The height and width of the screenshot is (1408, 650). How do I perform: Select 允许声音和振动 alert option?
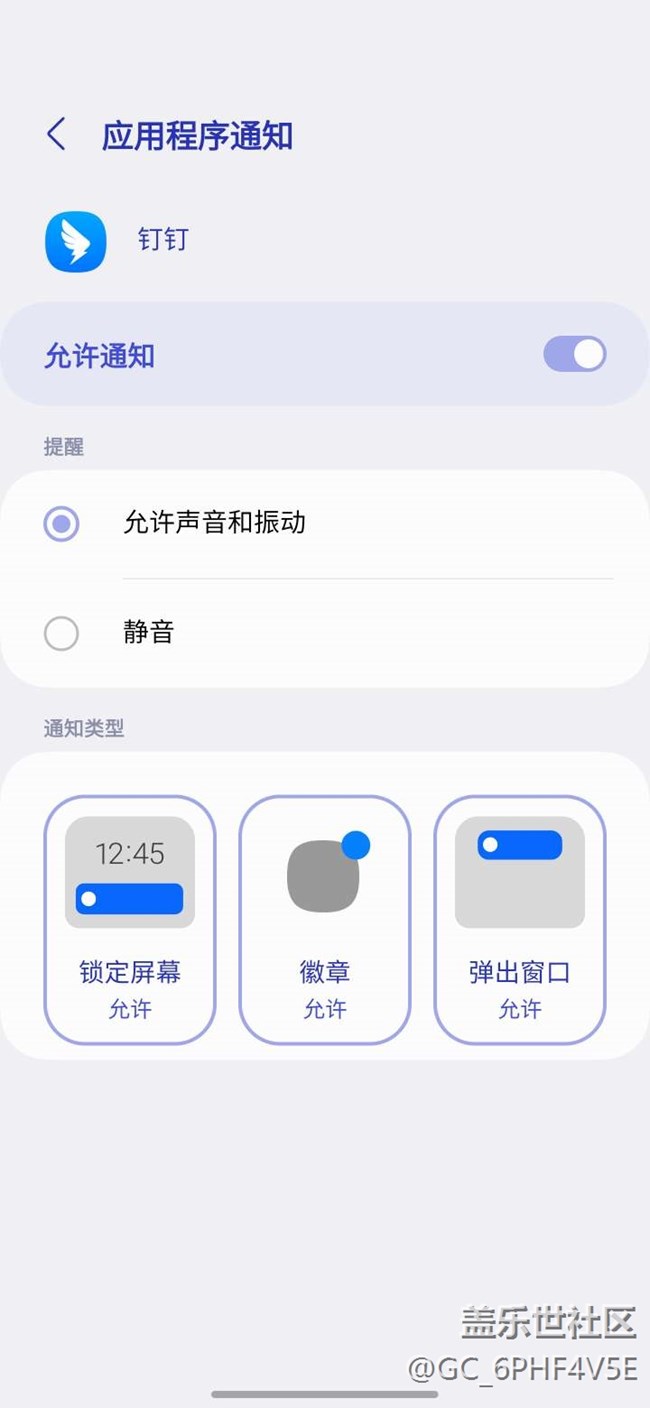coord(62,523)
